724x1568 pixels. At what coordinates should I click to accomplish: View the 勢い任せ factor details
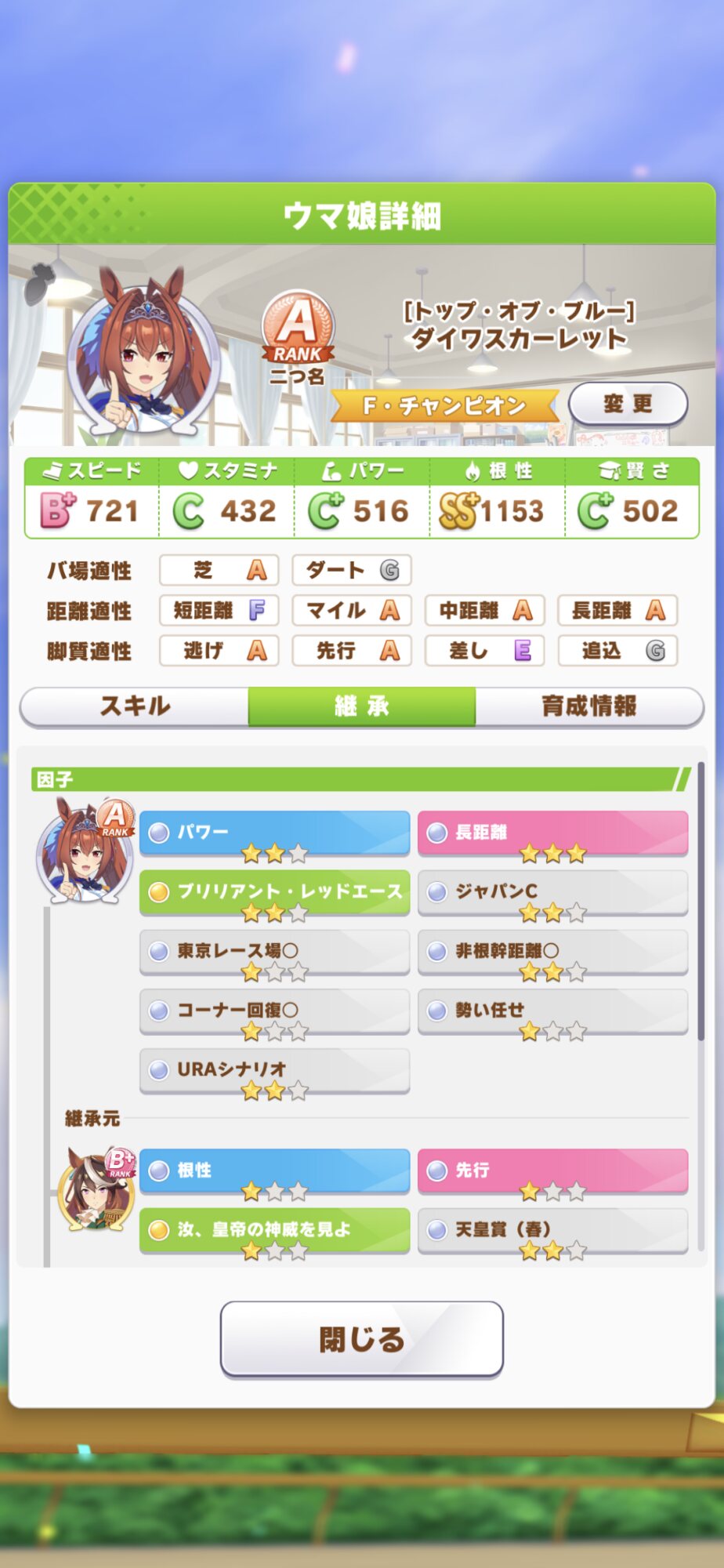[x=552, y=1011]
